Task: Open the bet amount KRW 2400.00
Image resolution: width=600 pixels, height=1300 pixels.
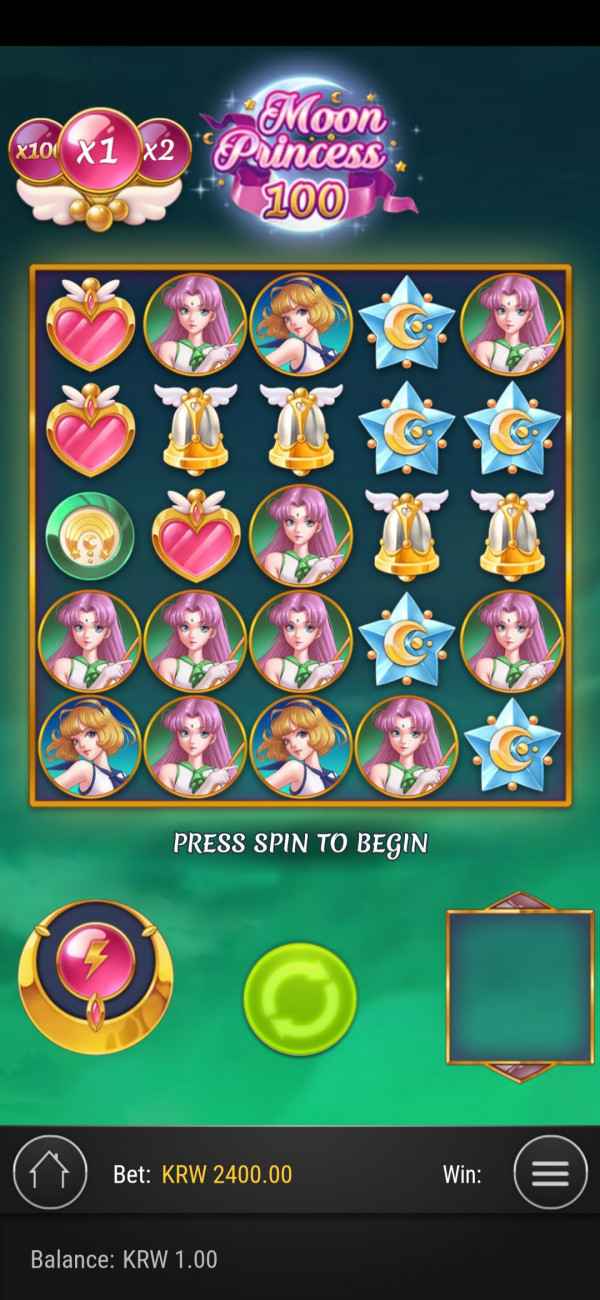Action: pos(226,1174)
